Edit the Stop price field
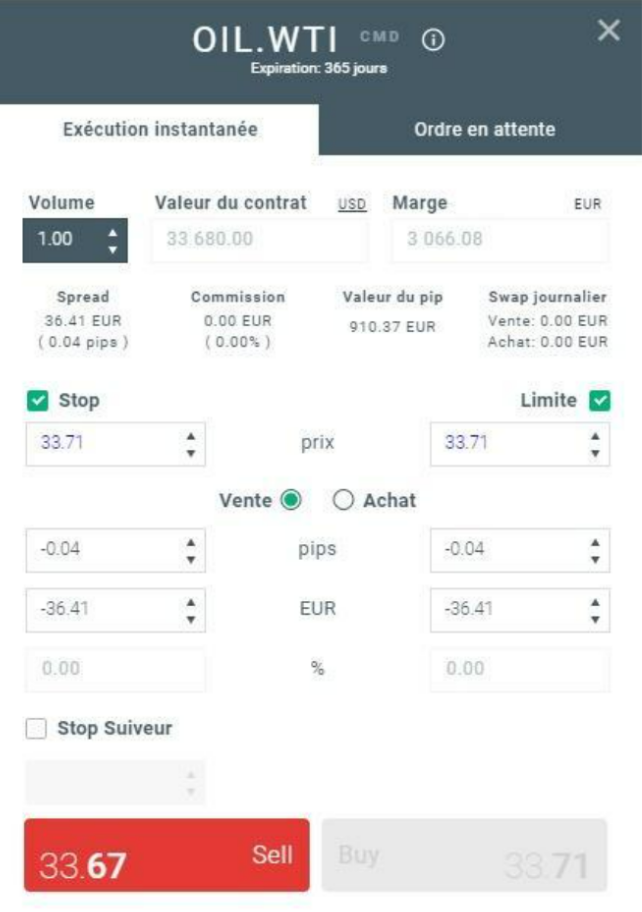 (x=100, y=442)
